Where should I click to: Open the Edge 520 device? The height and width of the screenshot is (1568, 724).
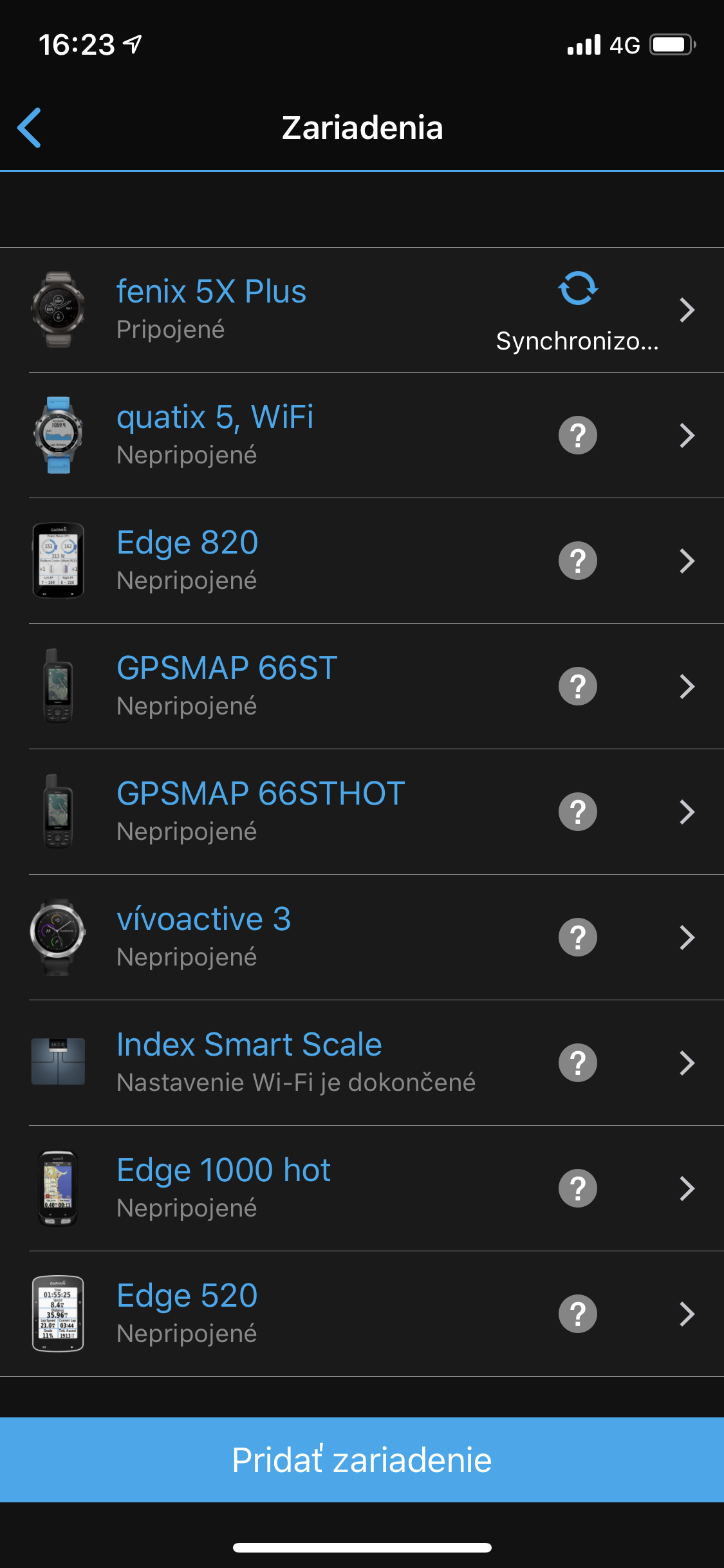[362, 1314]
